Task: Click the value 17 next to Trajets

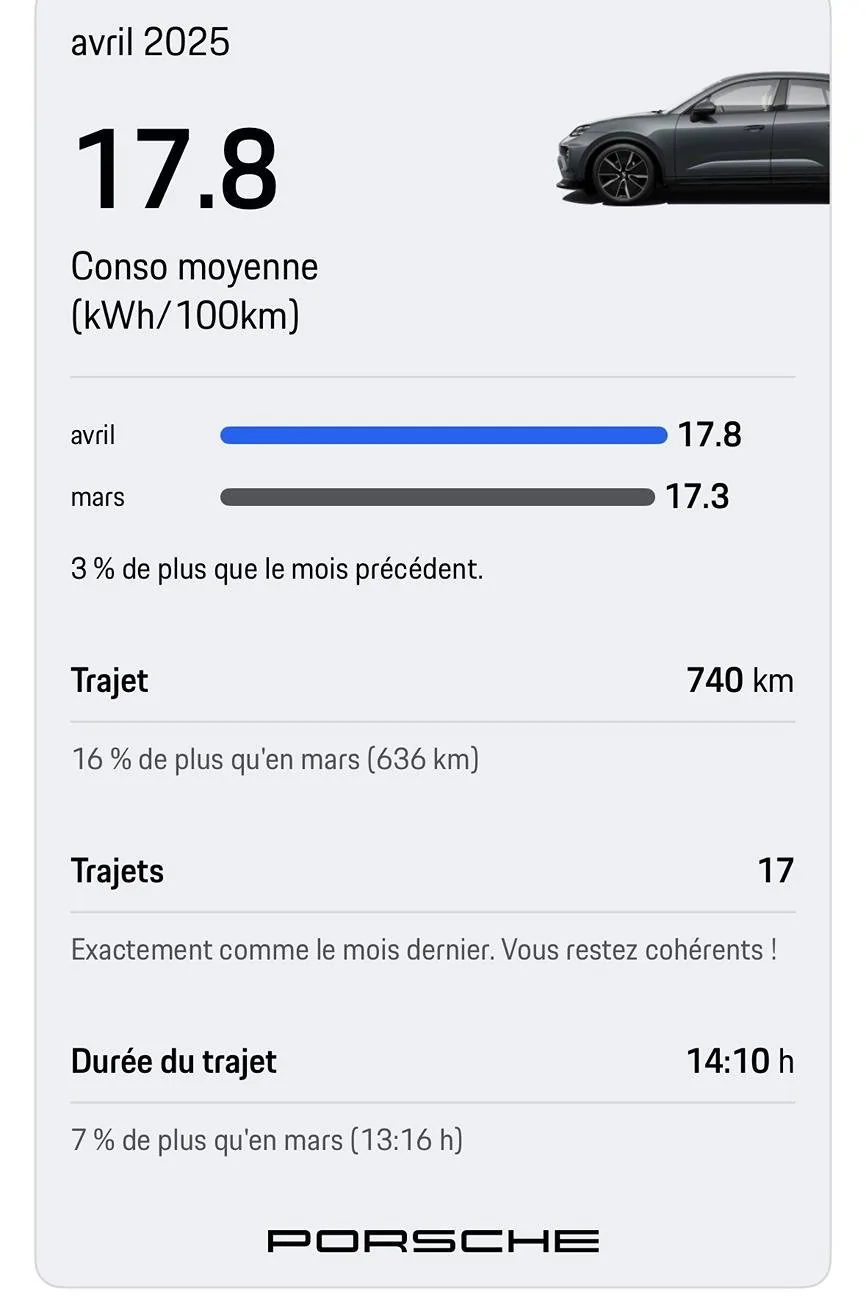Action: coord(776,871)
